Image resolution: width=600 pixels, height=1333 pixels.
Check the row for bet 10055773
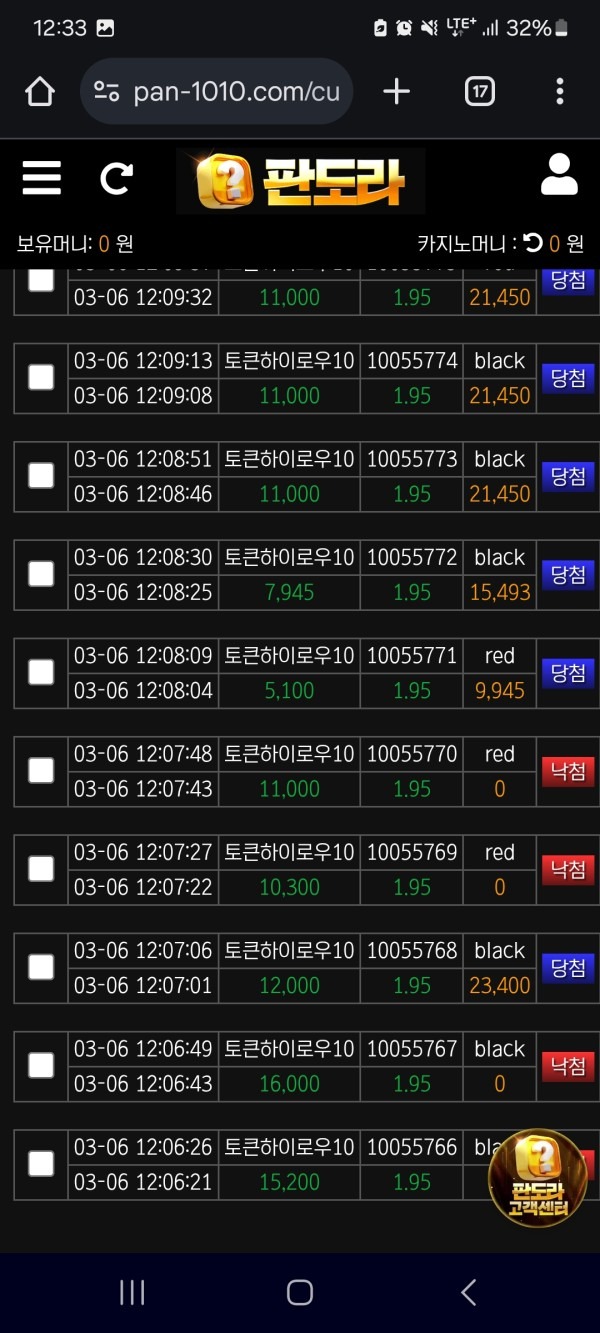pos(41,475)
